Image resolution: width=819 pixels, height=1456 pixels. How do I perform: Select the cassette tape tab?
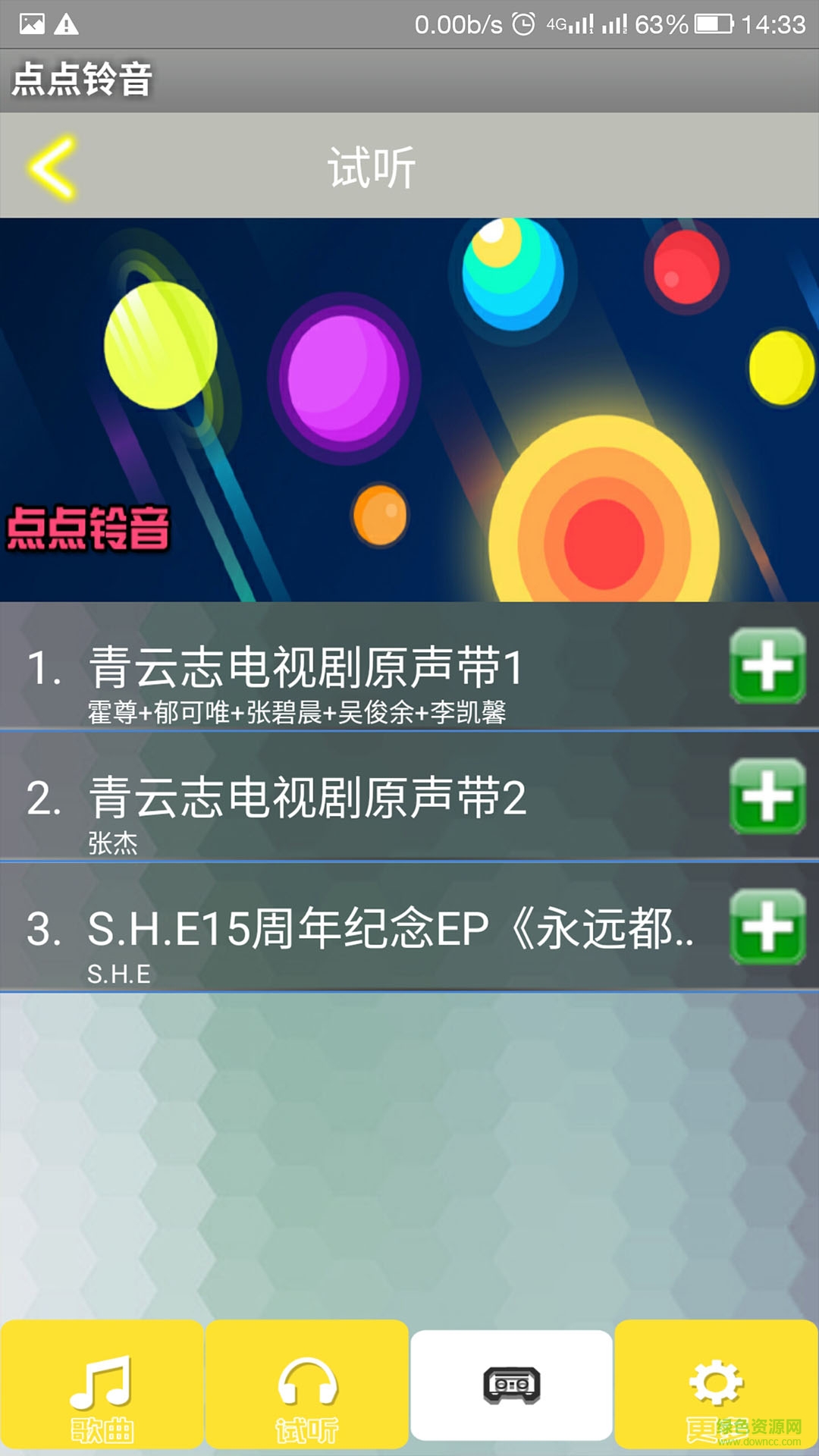tap(512, 1385)
